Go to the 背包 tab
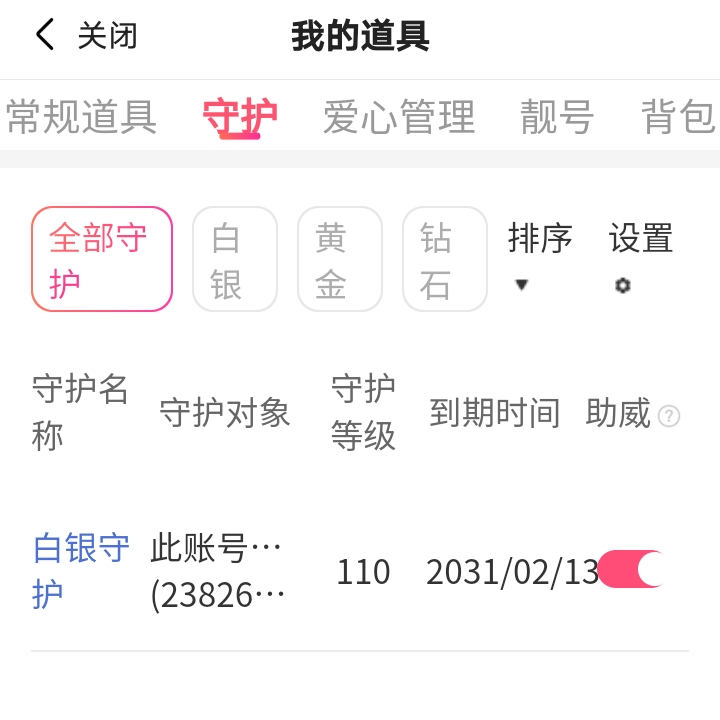 pyautogui.click(x=678, y=117)
